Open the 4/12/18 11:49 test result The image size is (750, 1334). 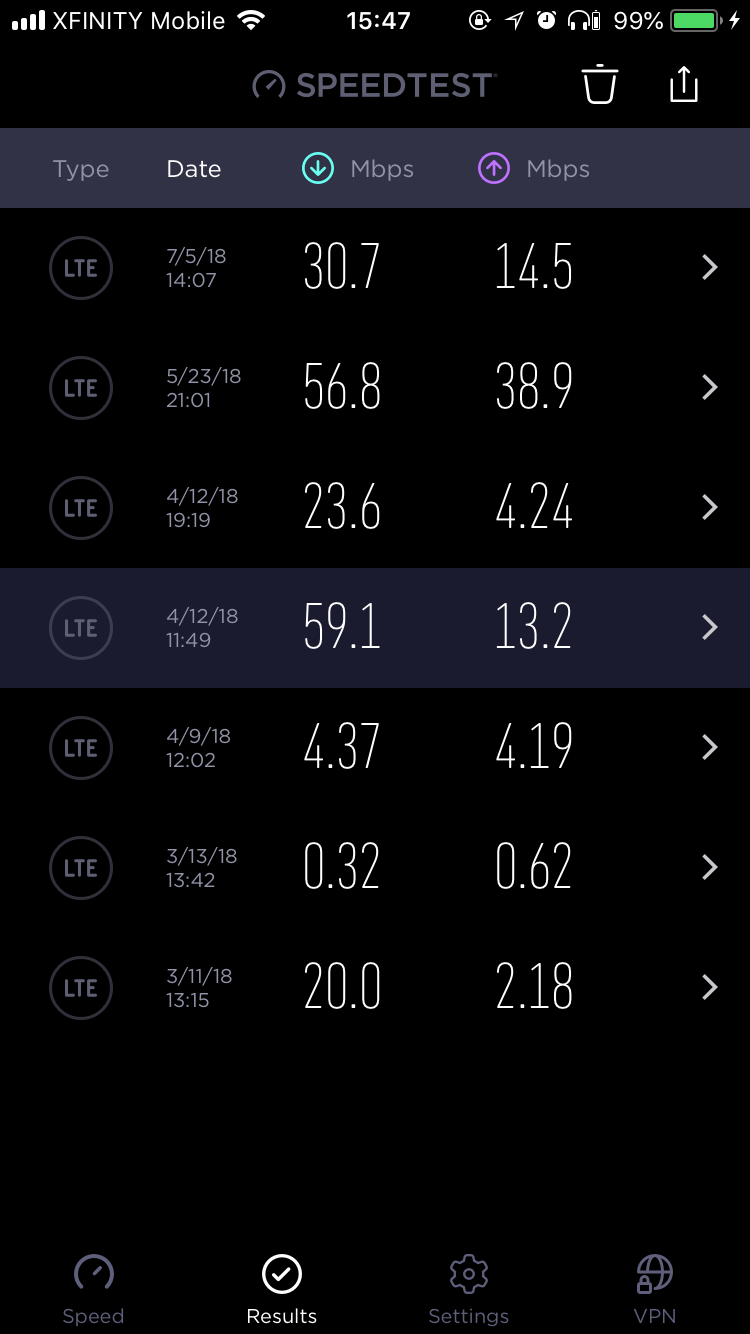click(x=375, y=628)
